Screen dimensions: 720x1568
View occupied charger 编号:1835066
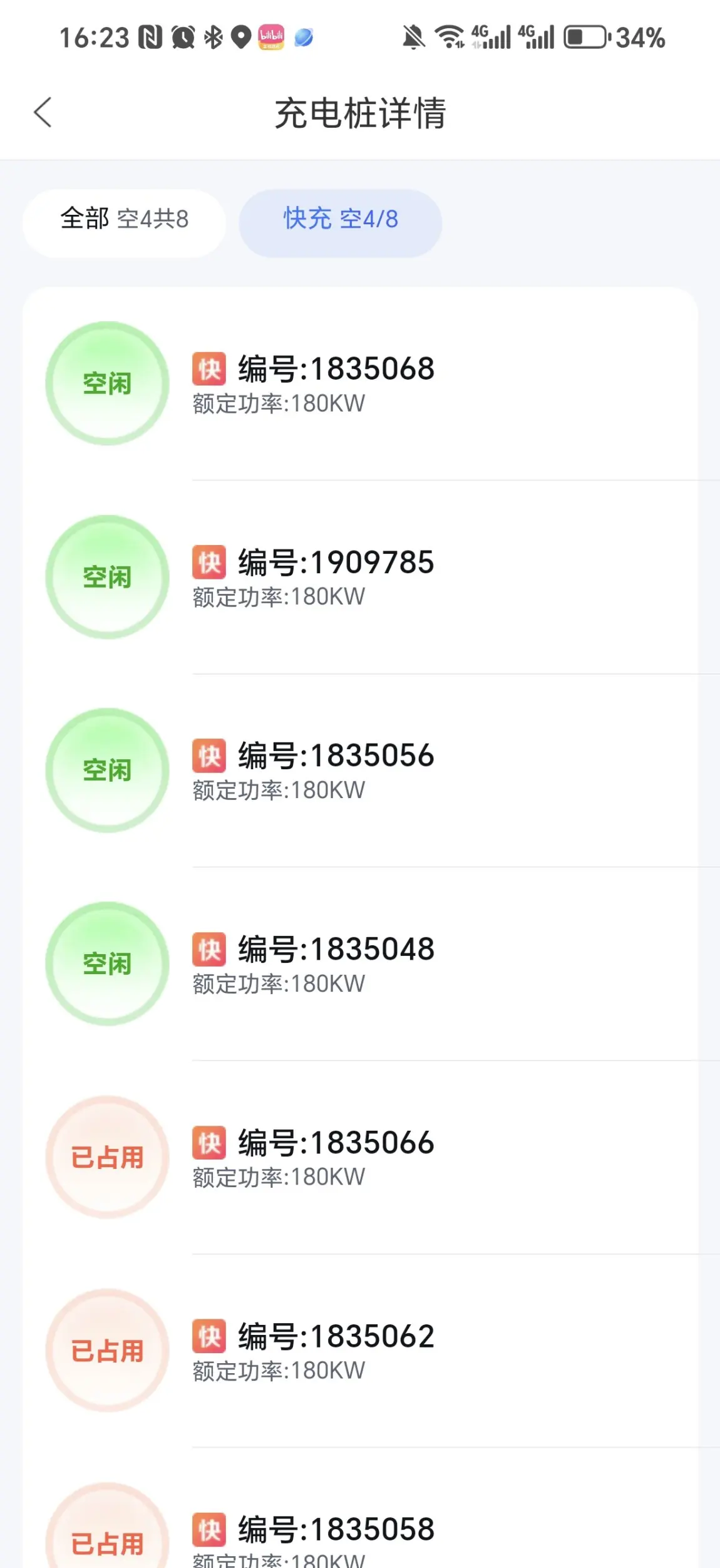(361, 1157)
